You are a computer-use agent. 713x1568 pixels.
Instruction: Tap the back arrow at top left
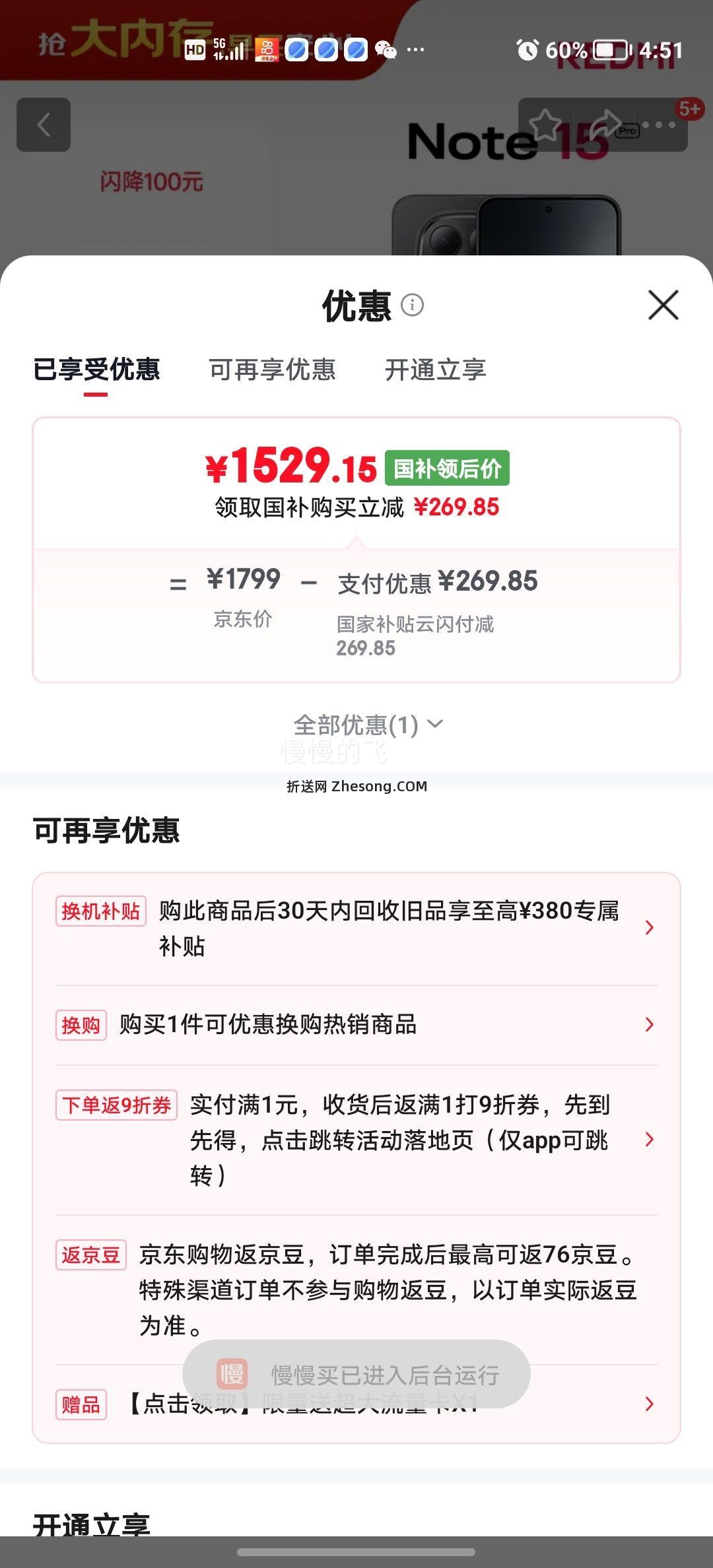[44, 125]
